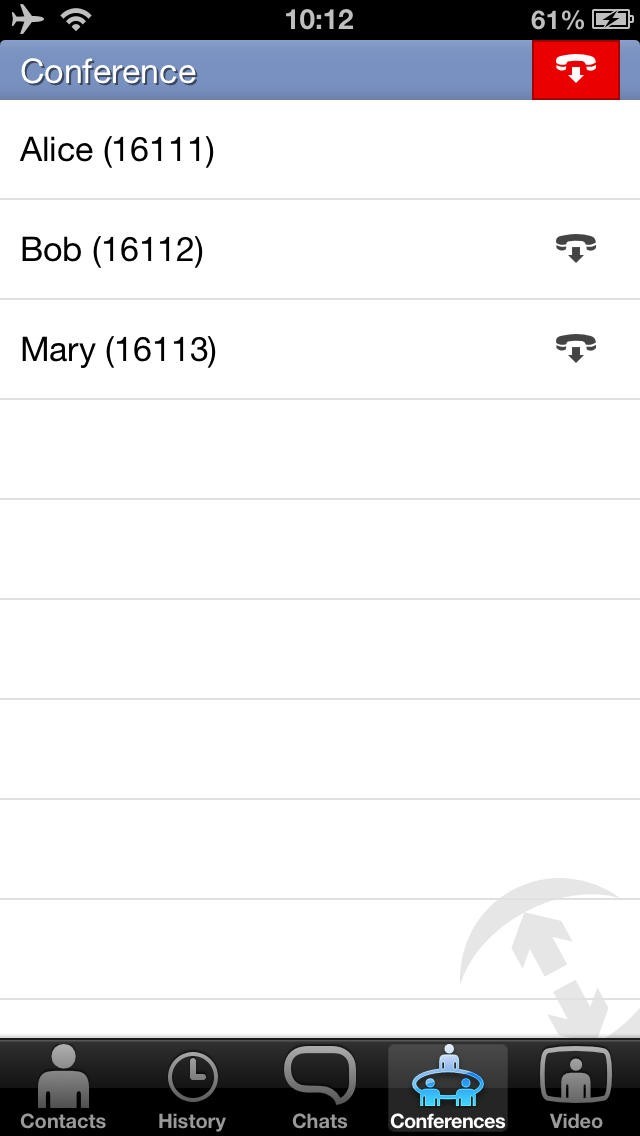Viewport: 640px width, 1136px height.
Task: Hang up on Mary (16113)
Action: click(x=575, y=348)
